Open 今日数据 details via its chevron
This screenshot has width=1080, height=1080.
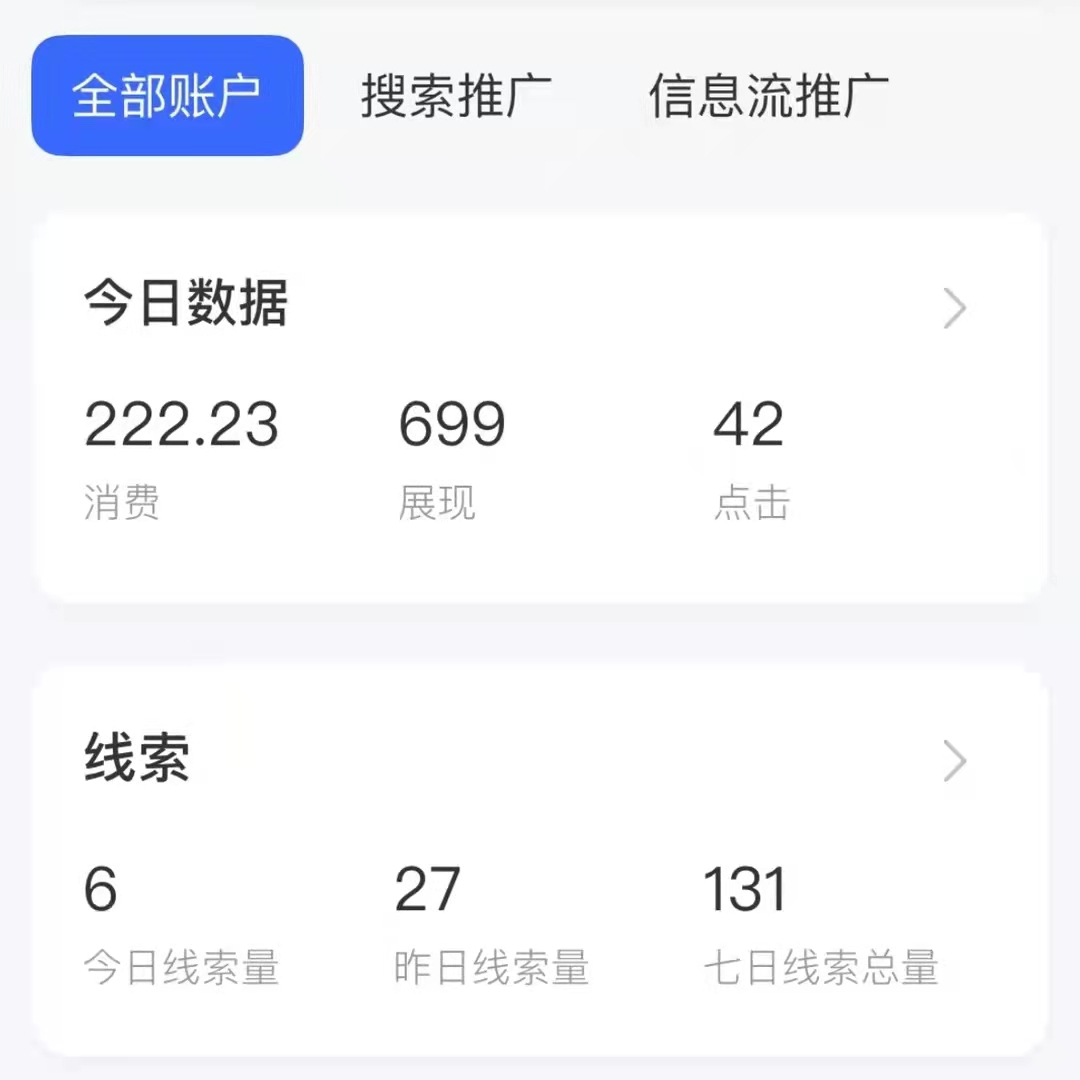[955, 309]
